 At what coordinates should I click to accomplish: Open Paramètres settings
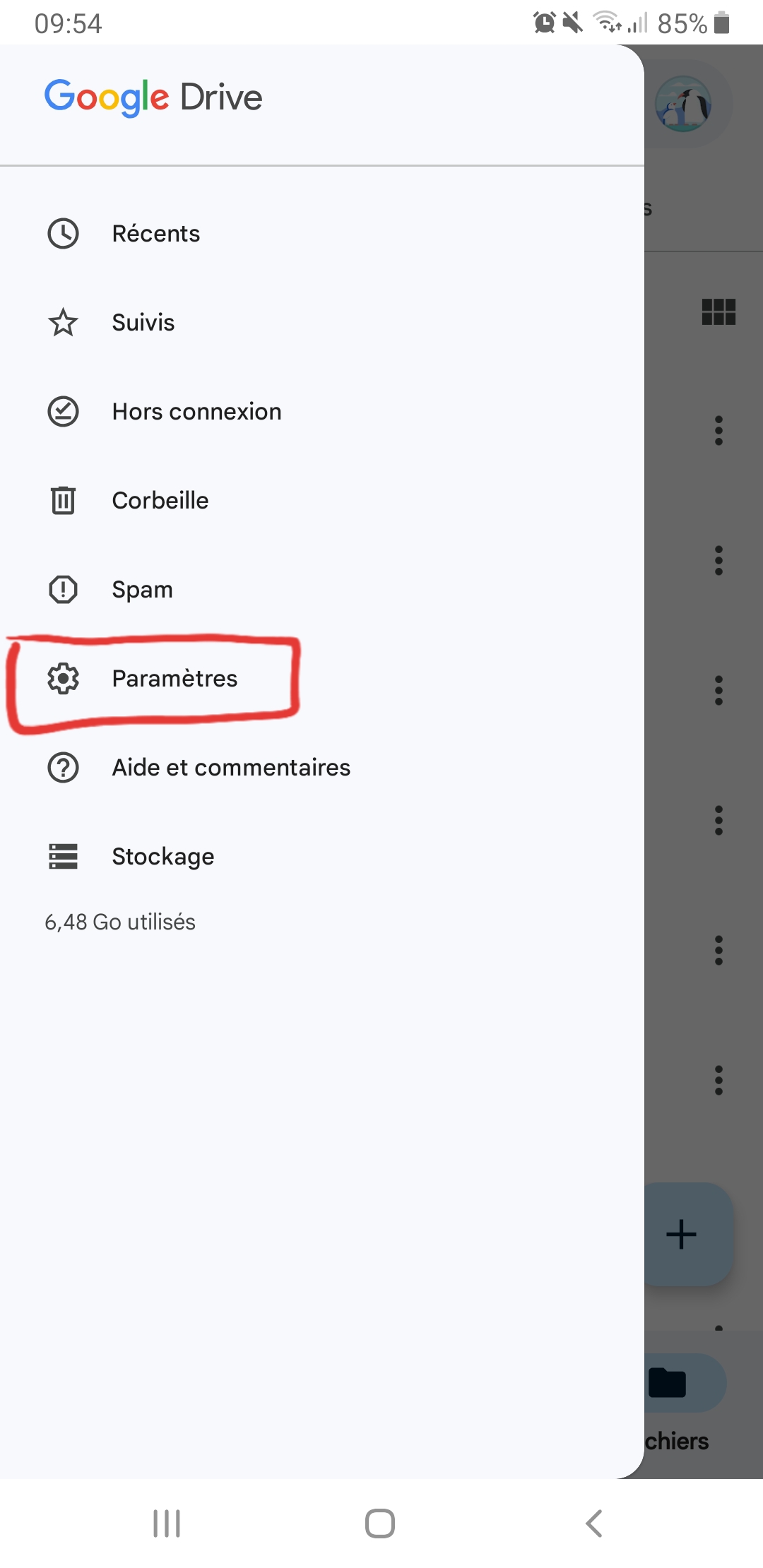click(x=174, y=679)
